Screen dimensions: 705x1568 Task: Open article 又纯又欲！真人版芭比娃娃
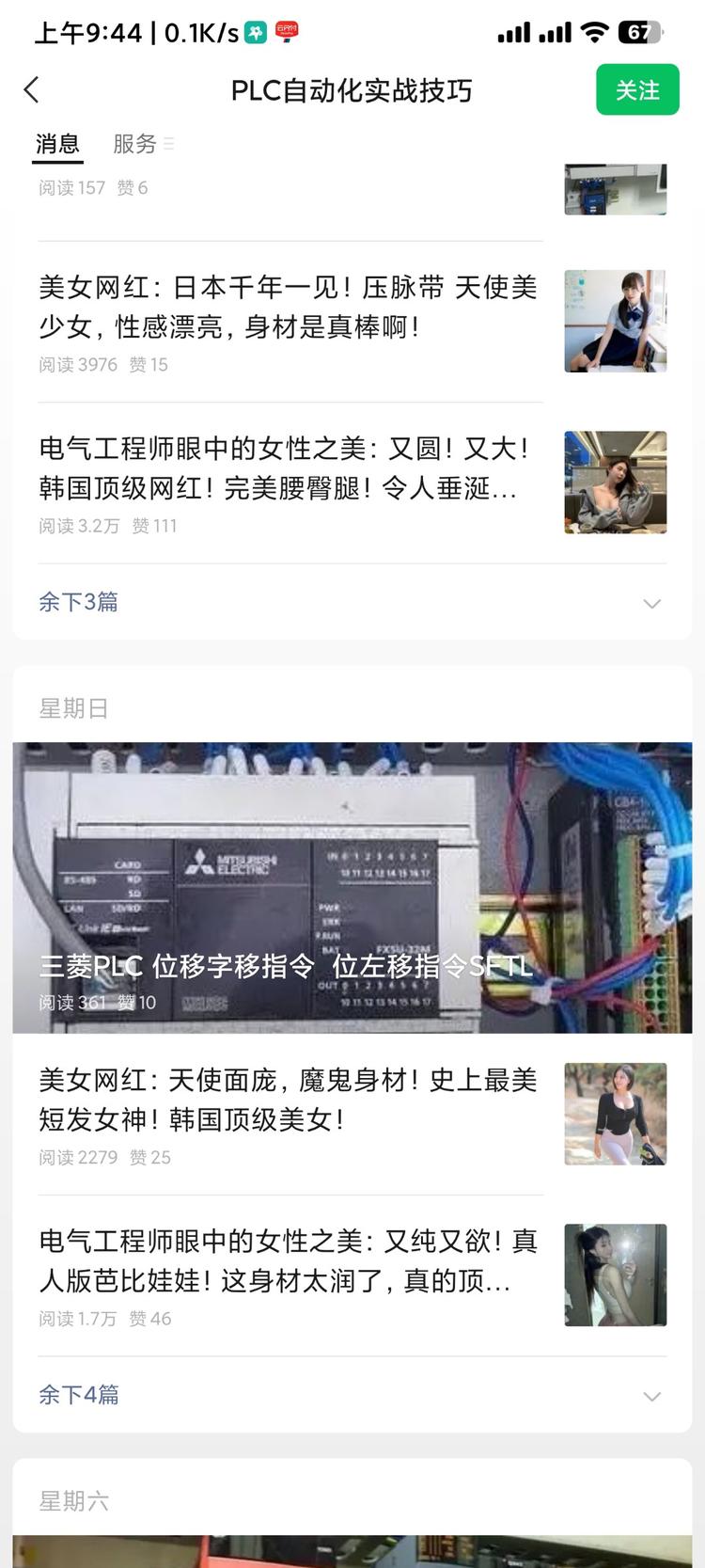click(288, 1261)
